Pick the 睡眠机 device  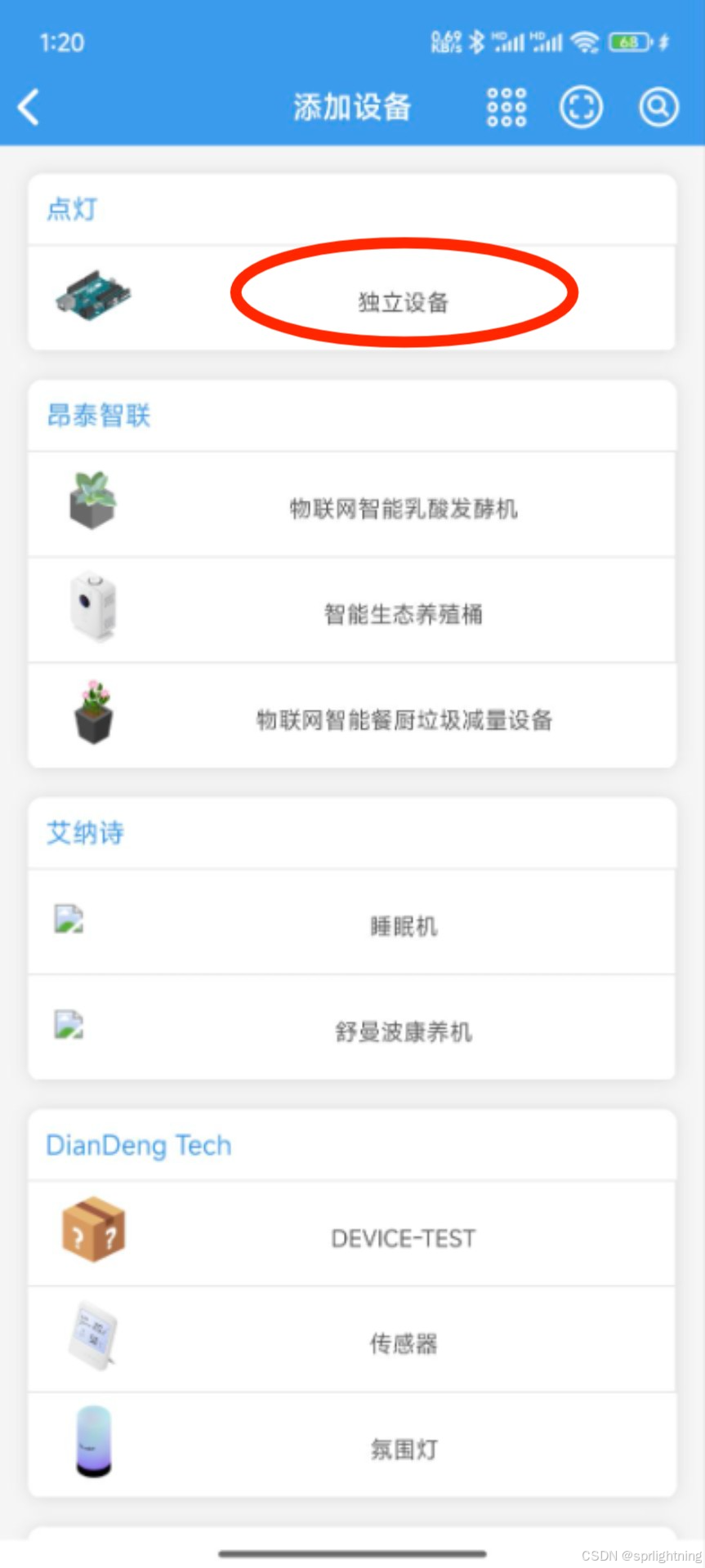point(404,925)
